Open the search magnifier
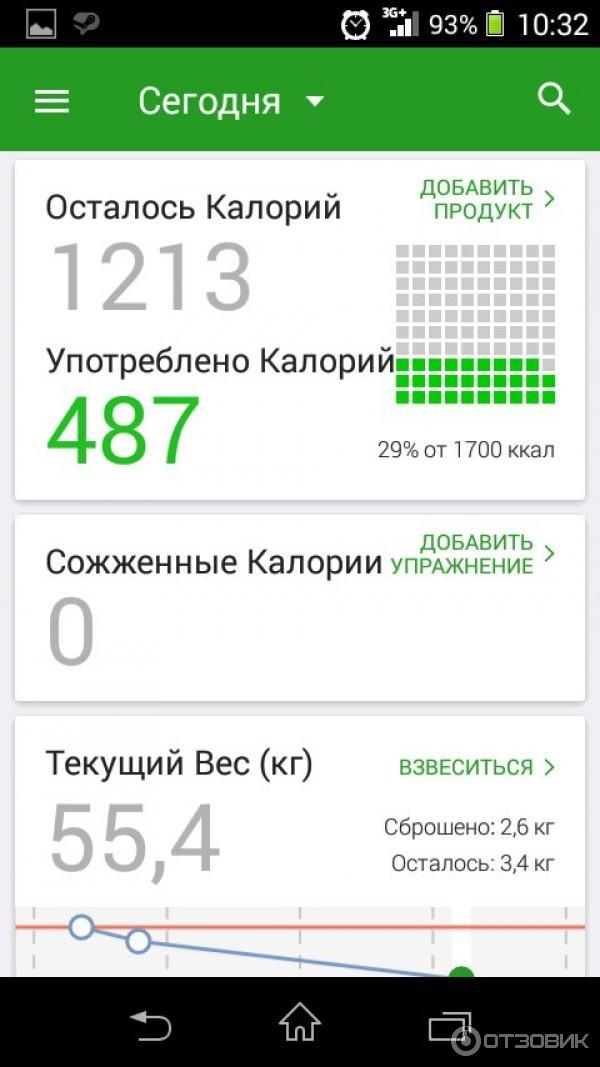This screenshot has height=1067, width=600. pos(553,99)
